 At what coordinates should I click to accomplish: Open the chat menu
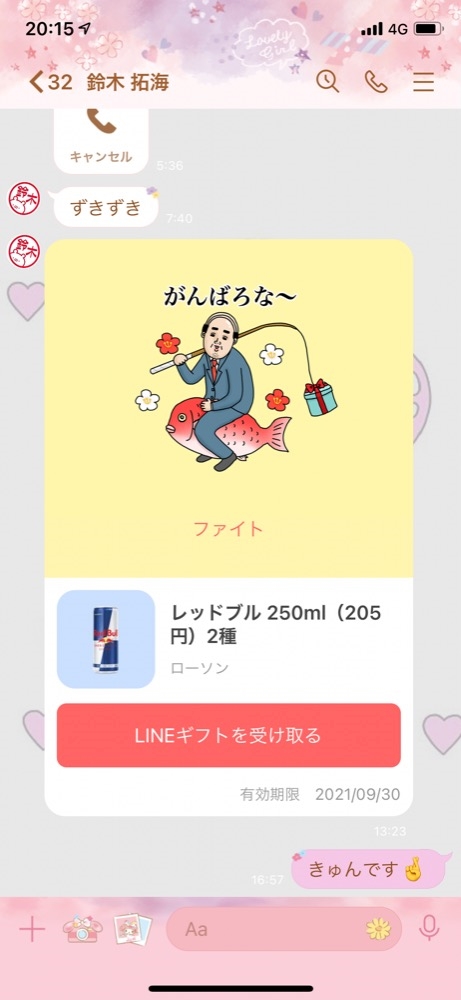423,82
